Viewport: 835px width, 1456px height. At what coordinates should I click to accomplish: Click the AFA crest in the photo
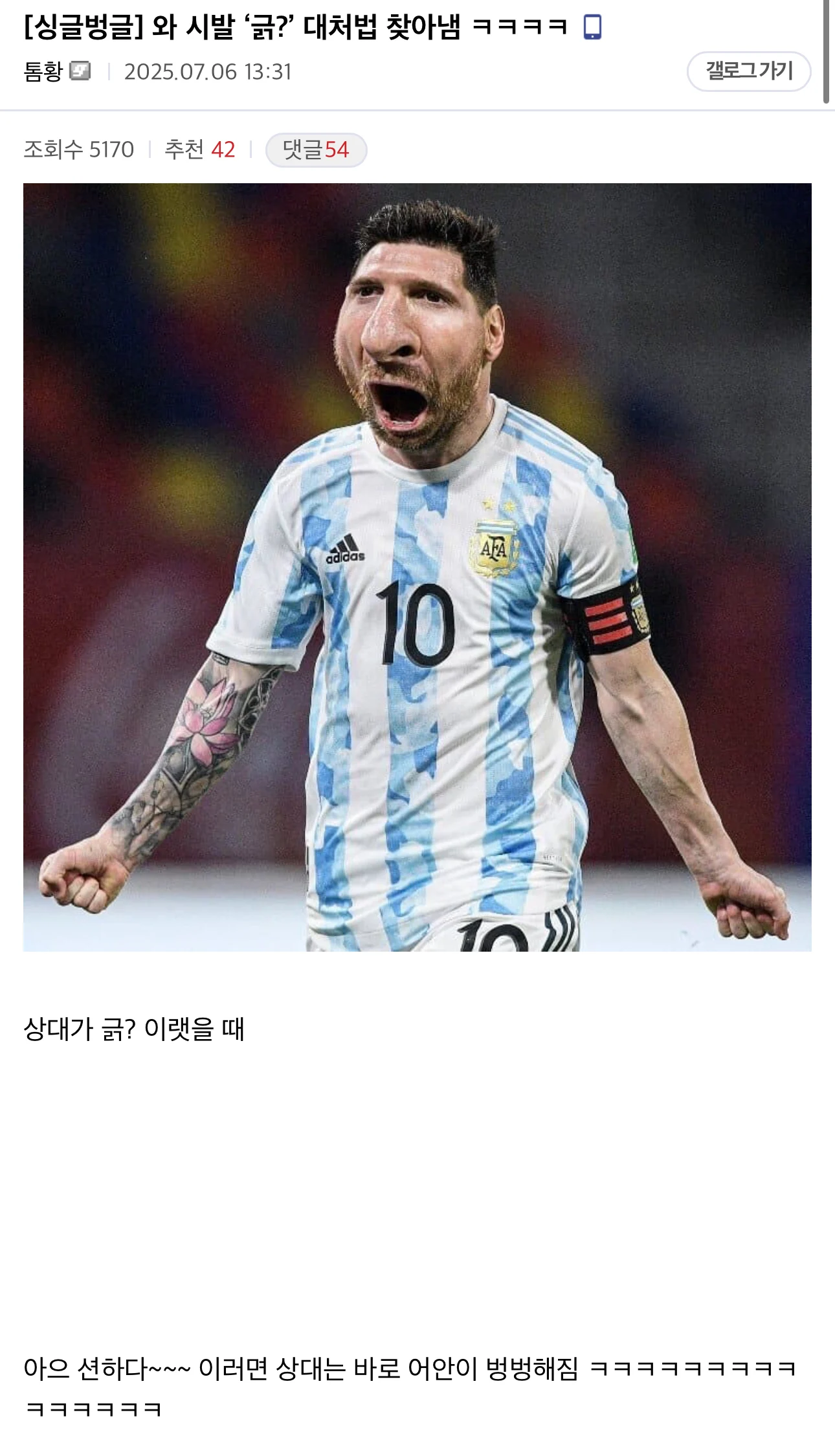click(x=493, y=545)
